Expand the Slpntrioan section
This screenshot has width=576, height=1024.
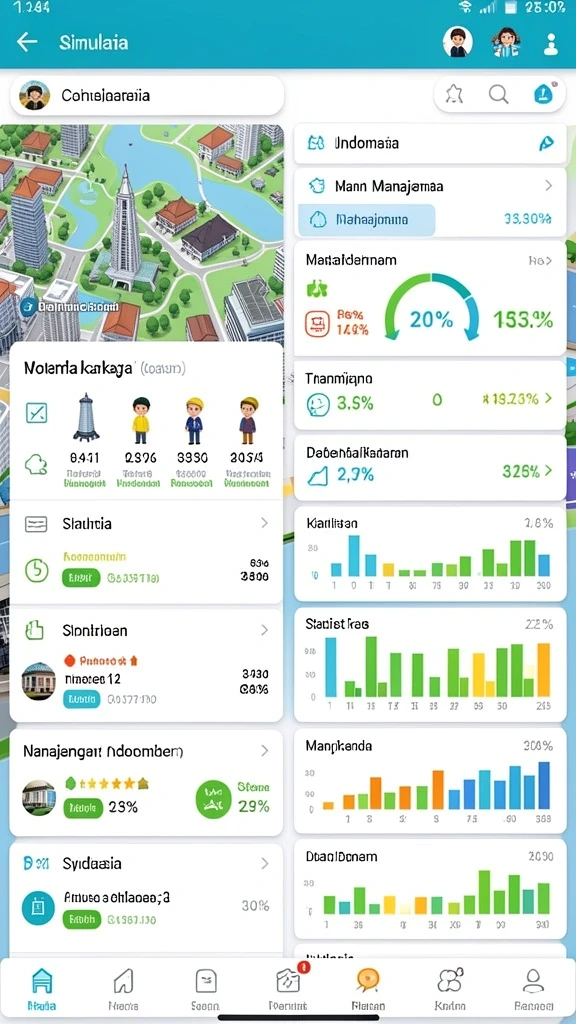[146, 665]
